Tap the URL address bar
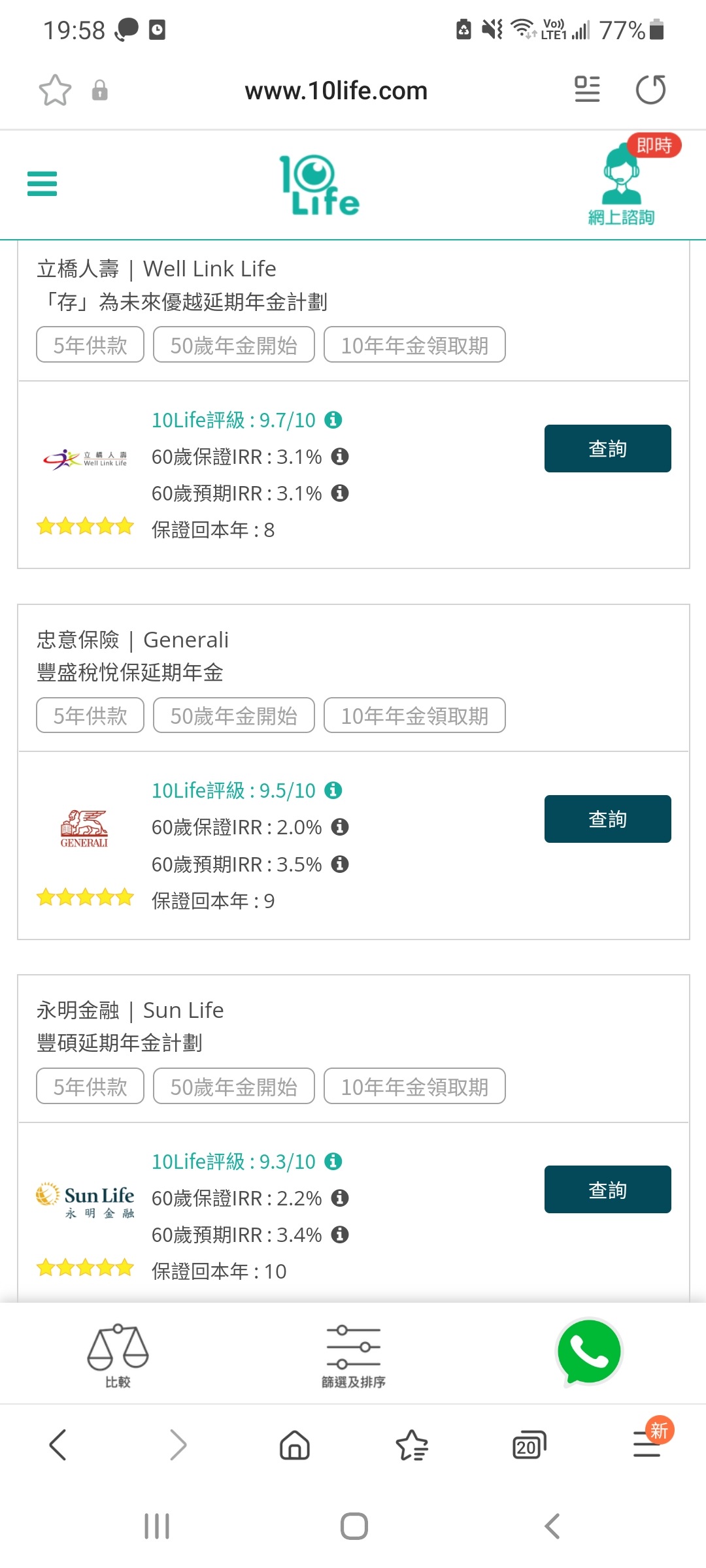706x1568 pixels. pyautogui.click(x=336, y=90)
